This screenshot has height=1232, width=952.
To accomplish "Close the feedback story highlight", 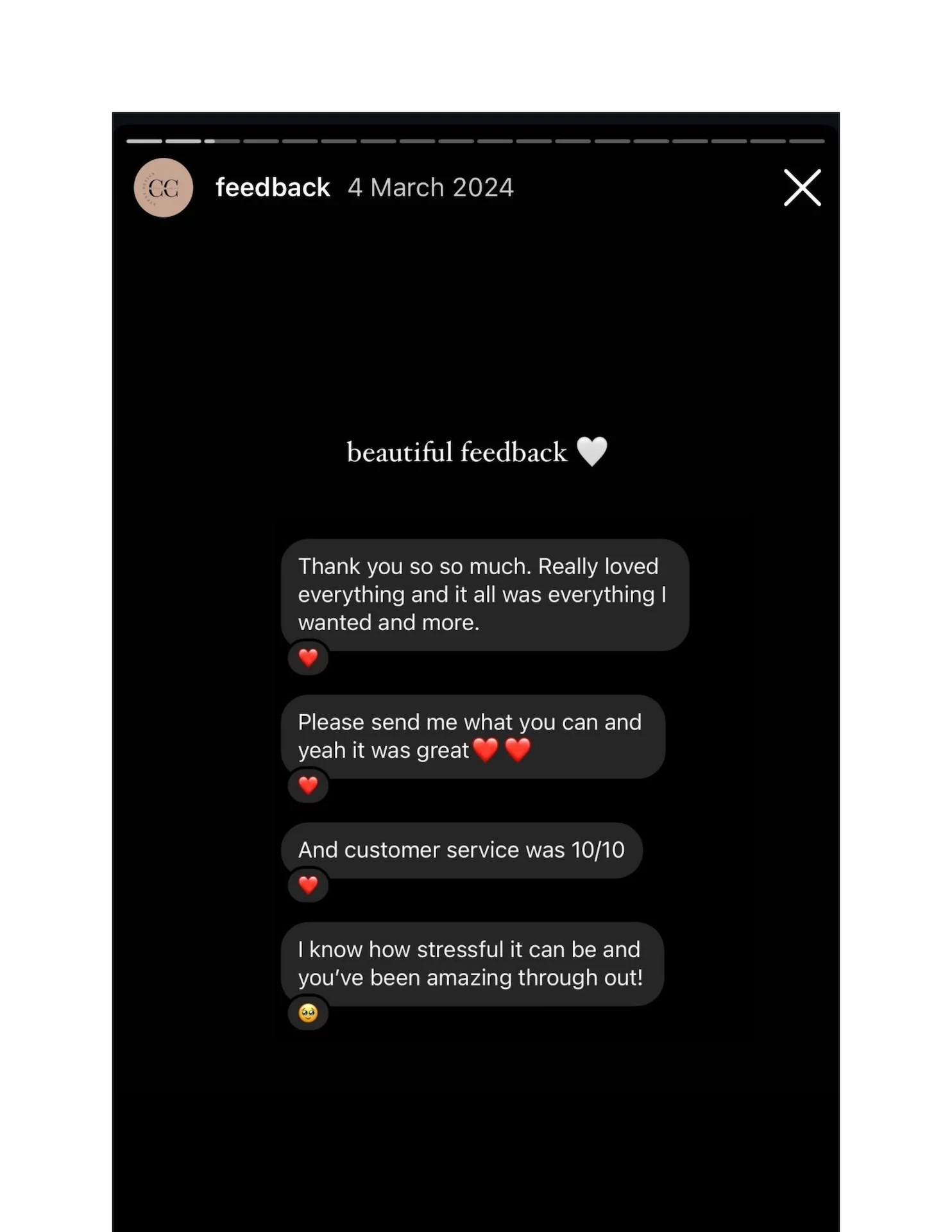I will 802,188.
